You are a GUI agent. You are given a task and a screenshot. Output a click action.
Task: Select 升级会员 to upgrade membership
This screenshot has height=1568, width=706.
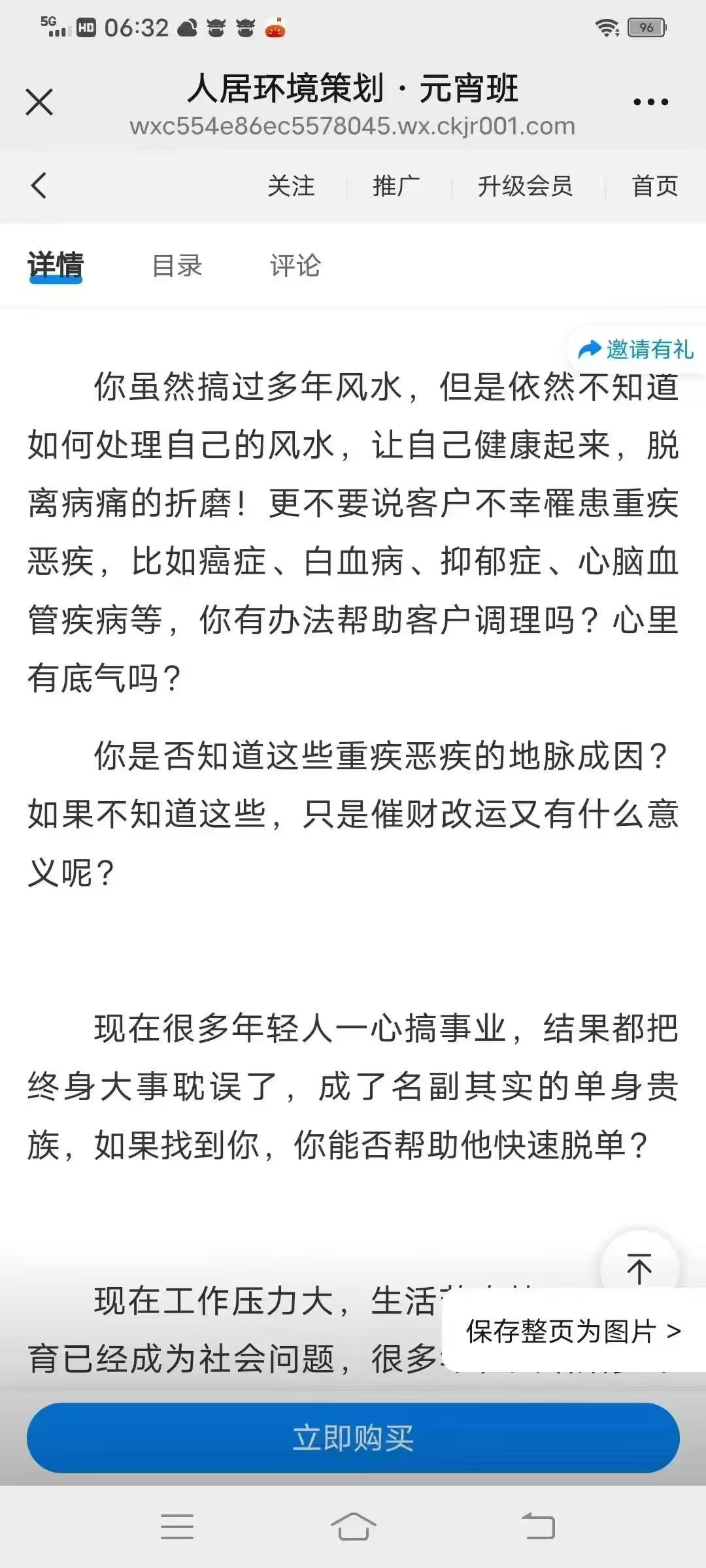pos(525,186)
